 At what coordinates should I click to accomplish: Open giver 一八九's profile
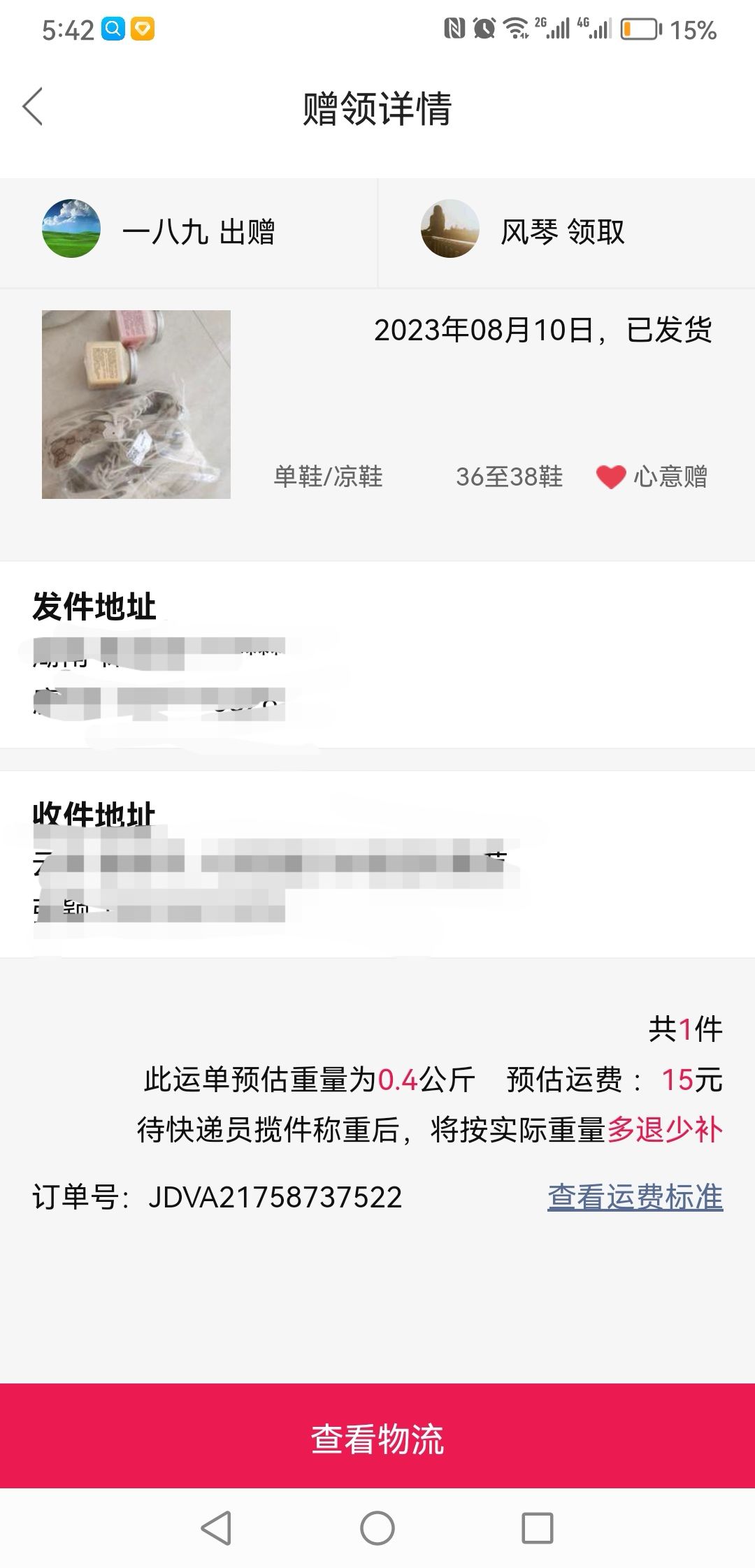click(71, 229)
